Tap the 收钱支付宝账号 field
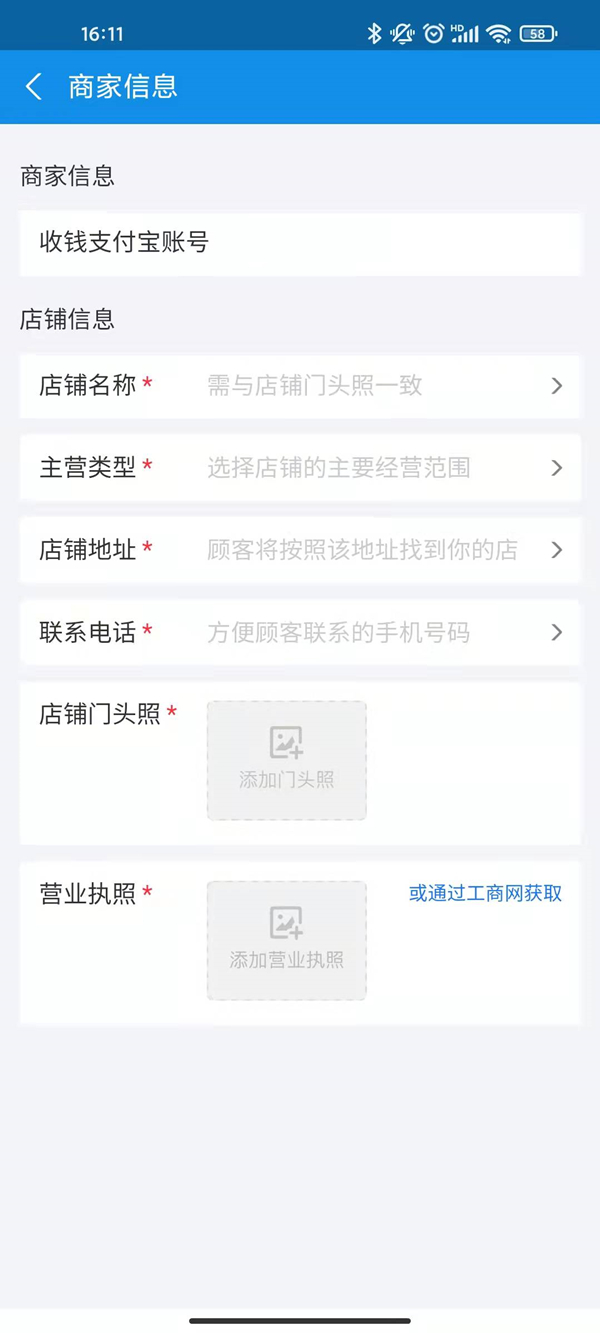The image size is (600, 1333). tap(300, 243)
